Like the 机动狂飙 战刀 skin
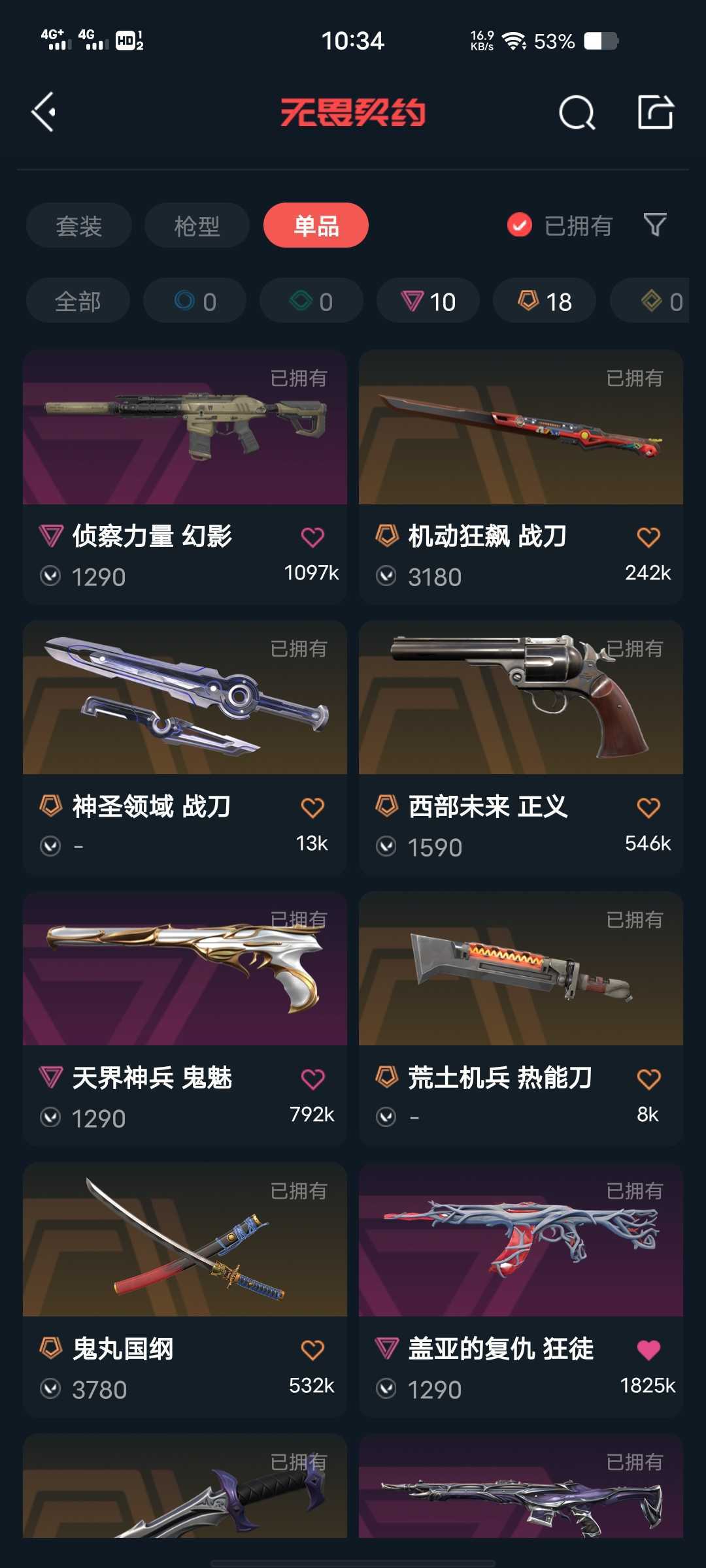 coord(648,537)
